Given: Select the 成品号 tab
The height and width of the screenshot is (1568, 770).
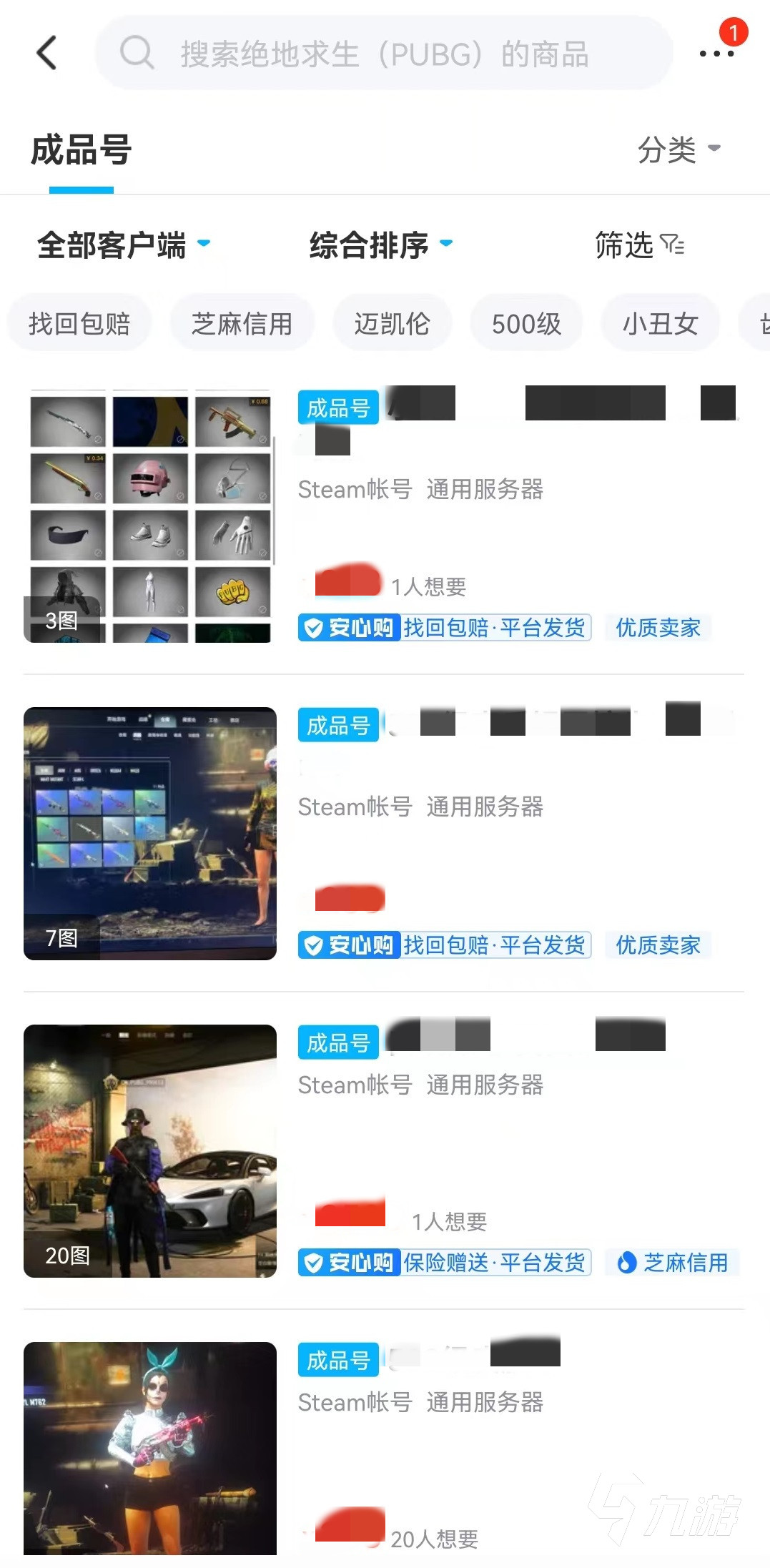Looking at the screenshot, I should point(81,150).
